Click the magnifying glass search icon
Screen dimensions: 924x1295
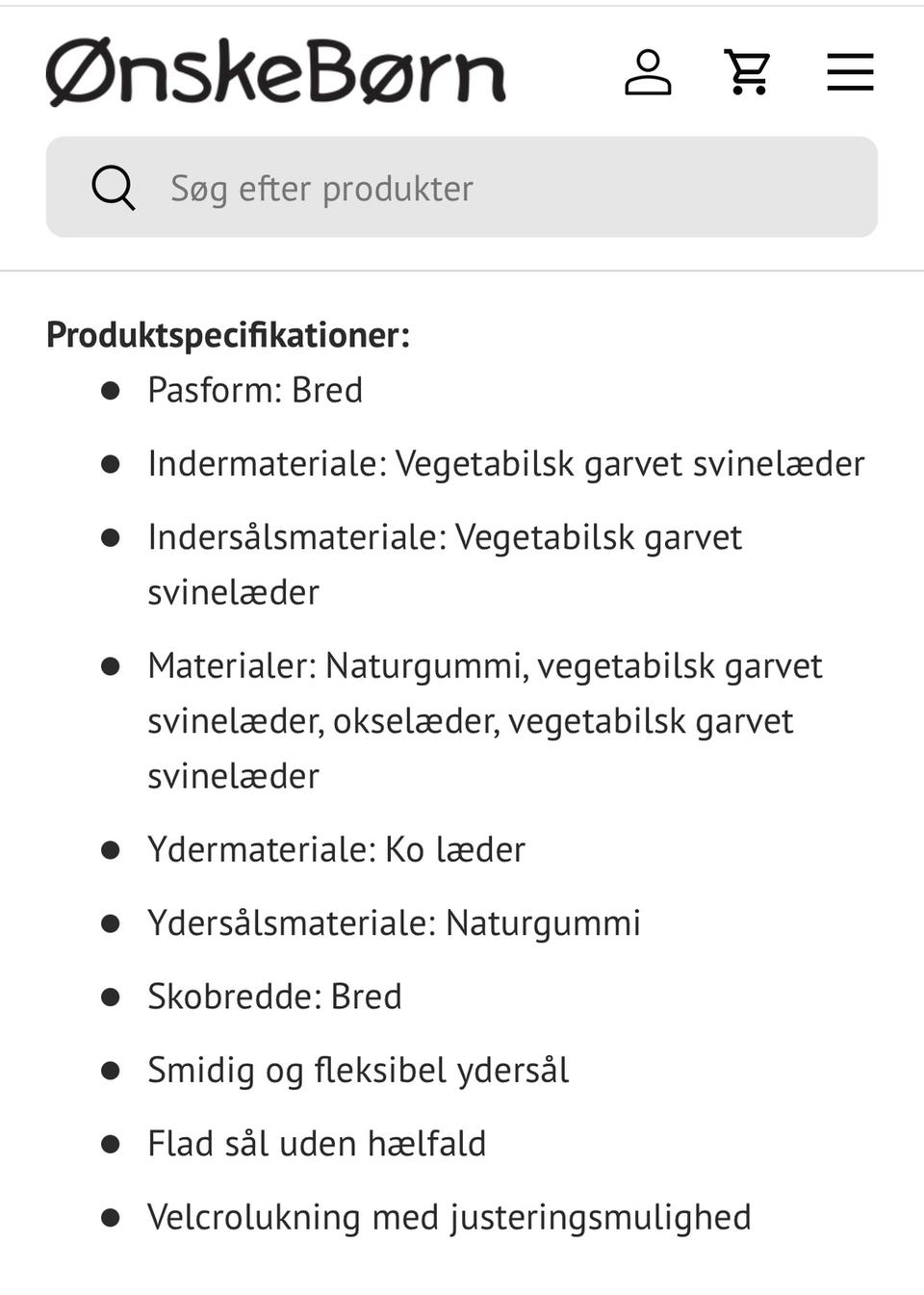pyautogui.click(x=114, y=188)
